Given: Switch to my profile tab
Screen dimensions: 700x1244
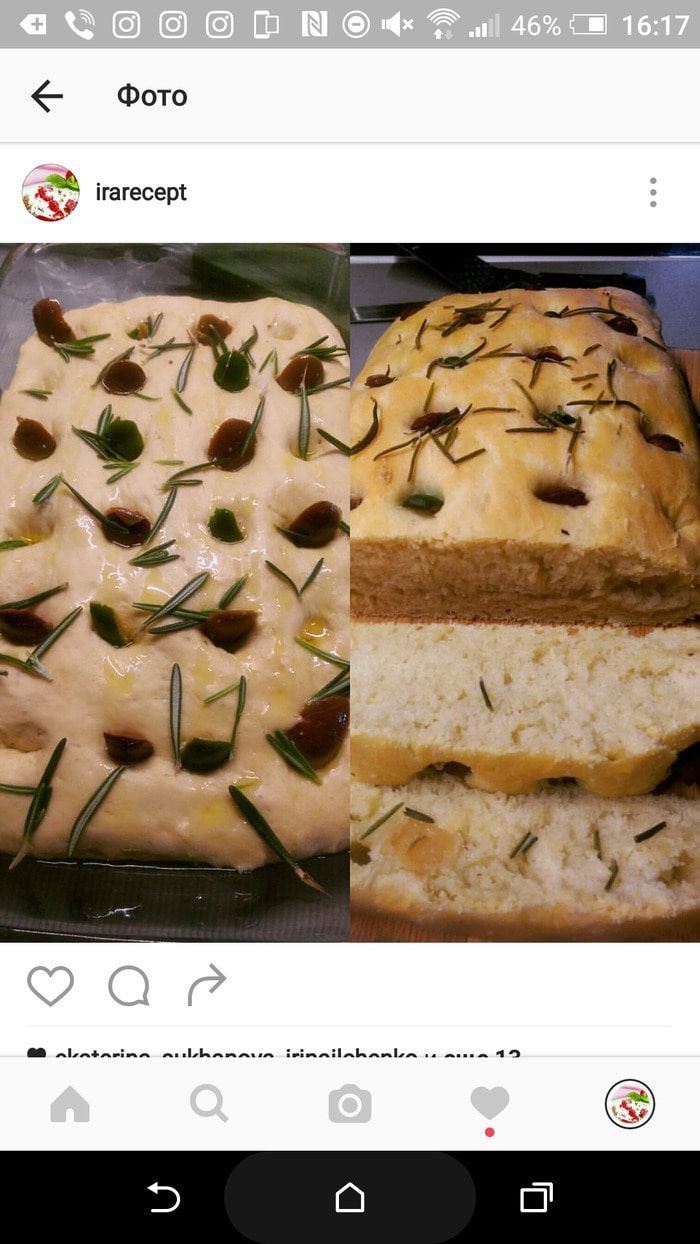Looking at the screenshot, I should coord(630,1104).
